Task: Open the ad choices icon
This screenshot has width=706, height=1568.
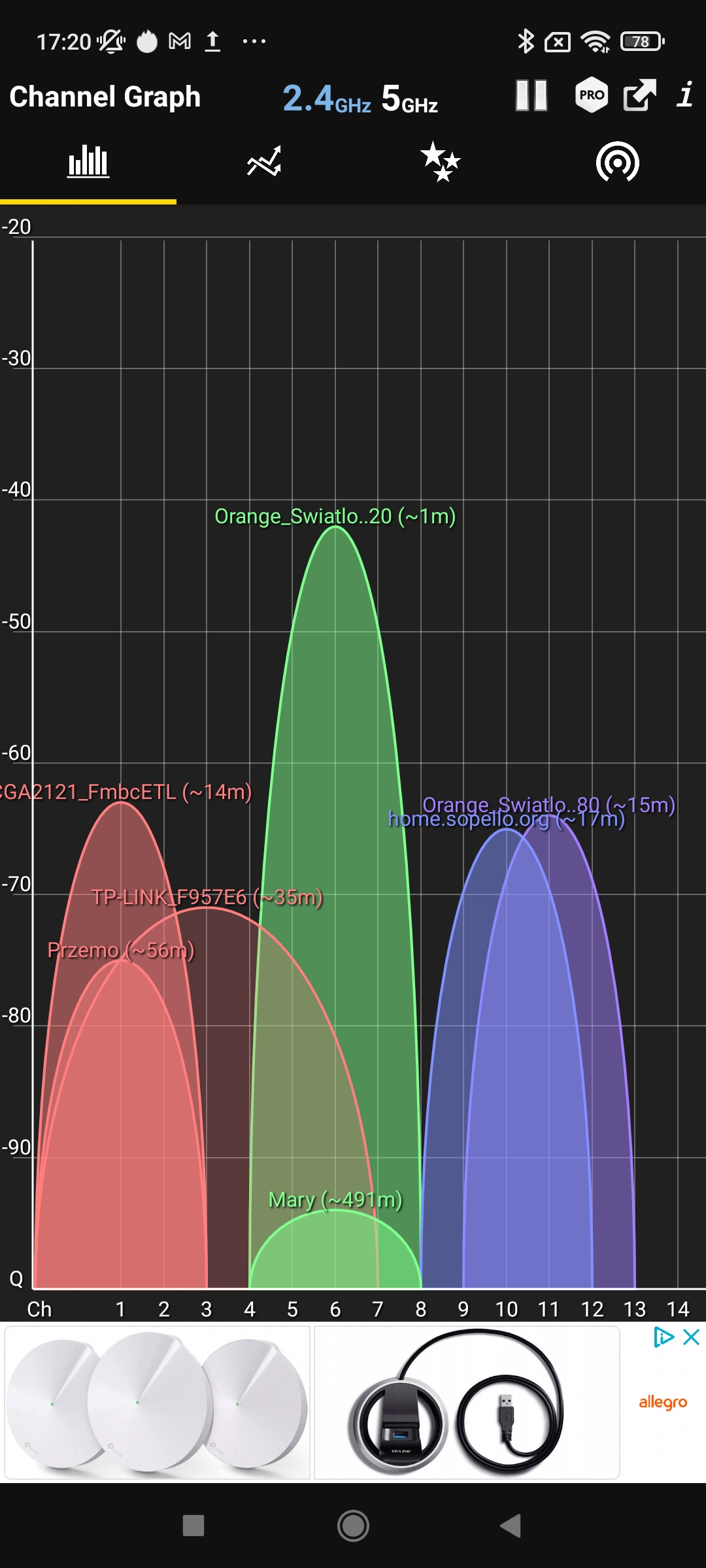Action: click(664, 1337)
